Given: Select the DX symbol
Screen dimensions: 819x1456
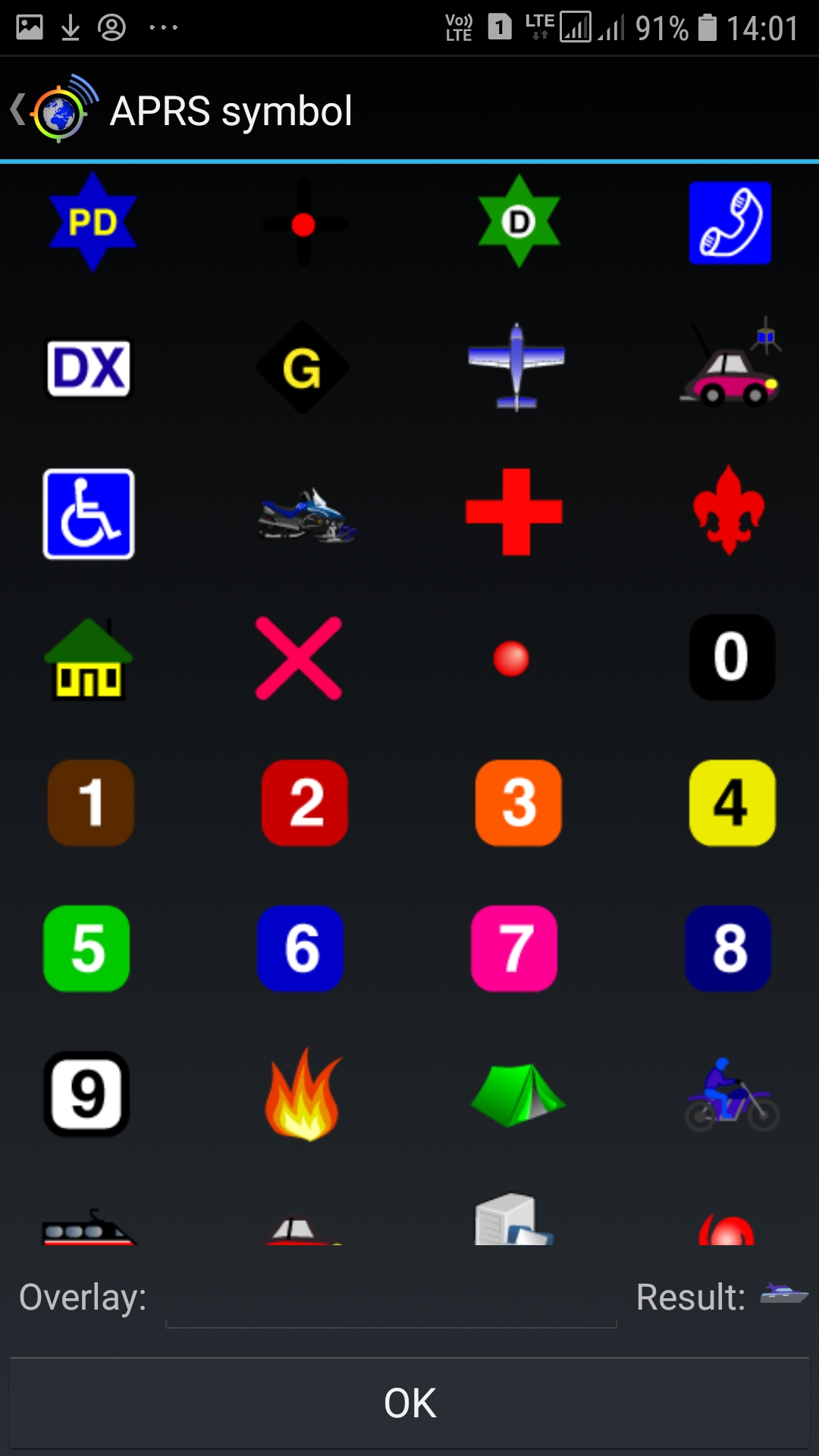Looking at the screenshot, I should pos(89,369).
